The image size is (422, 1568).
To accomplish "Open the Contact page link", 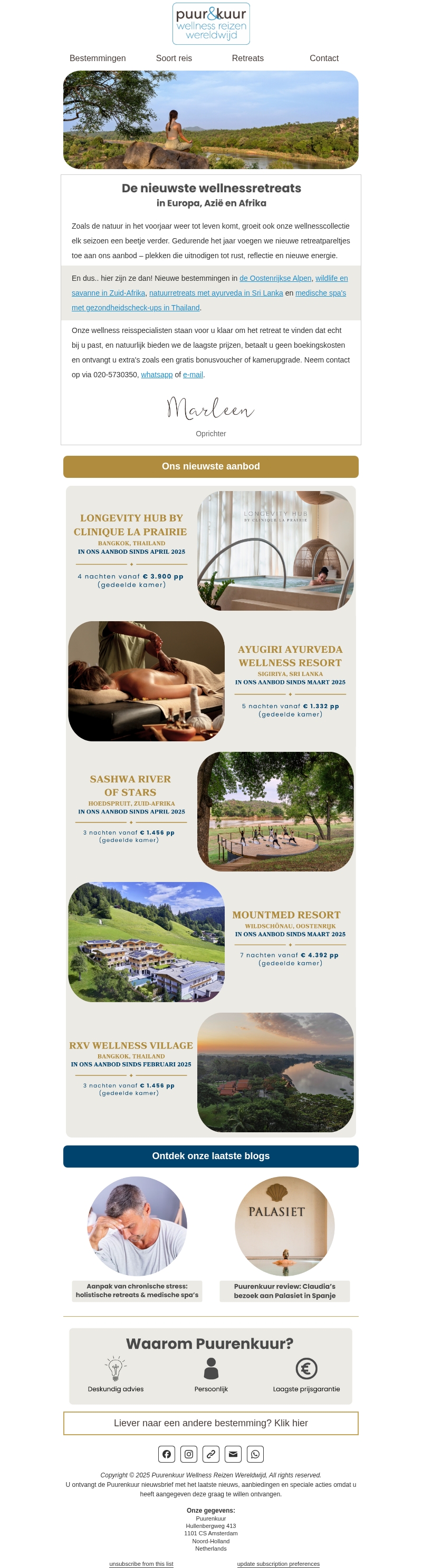I will (324, 58).
